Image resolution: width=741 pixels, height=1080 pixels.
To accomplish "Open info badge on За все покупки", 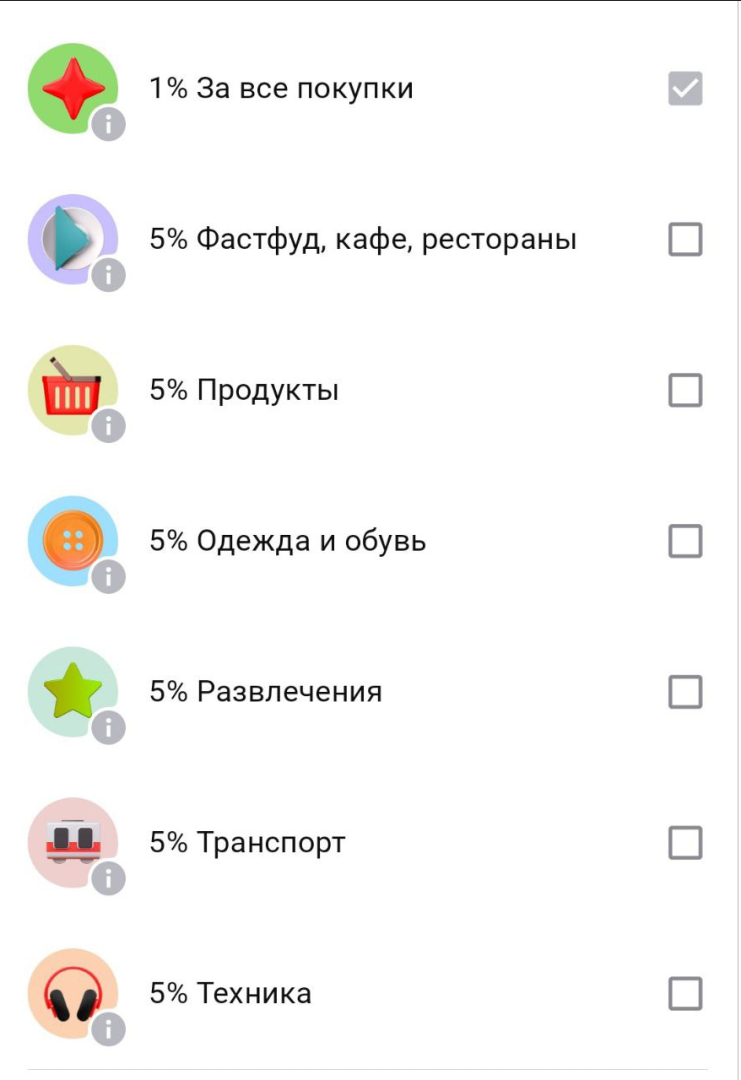I will click(106, 124).
